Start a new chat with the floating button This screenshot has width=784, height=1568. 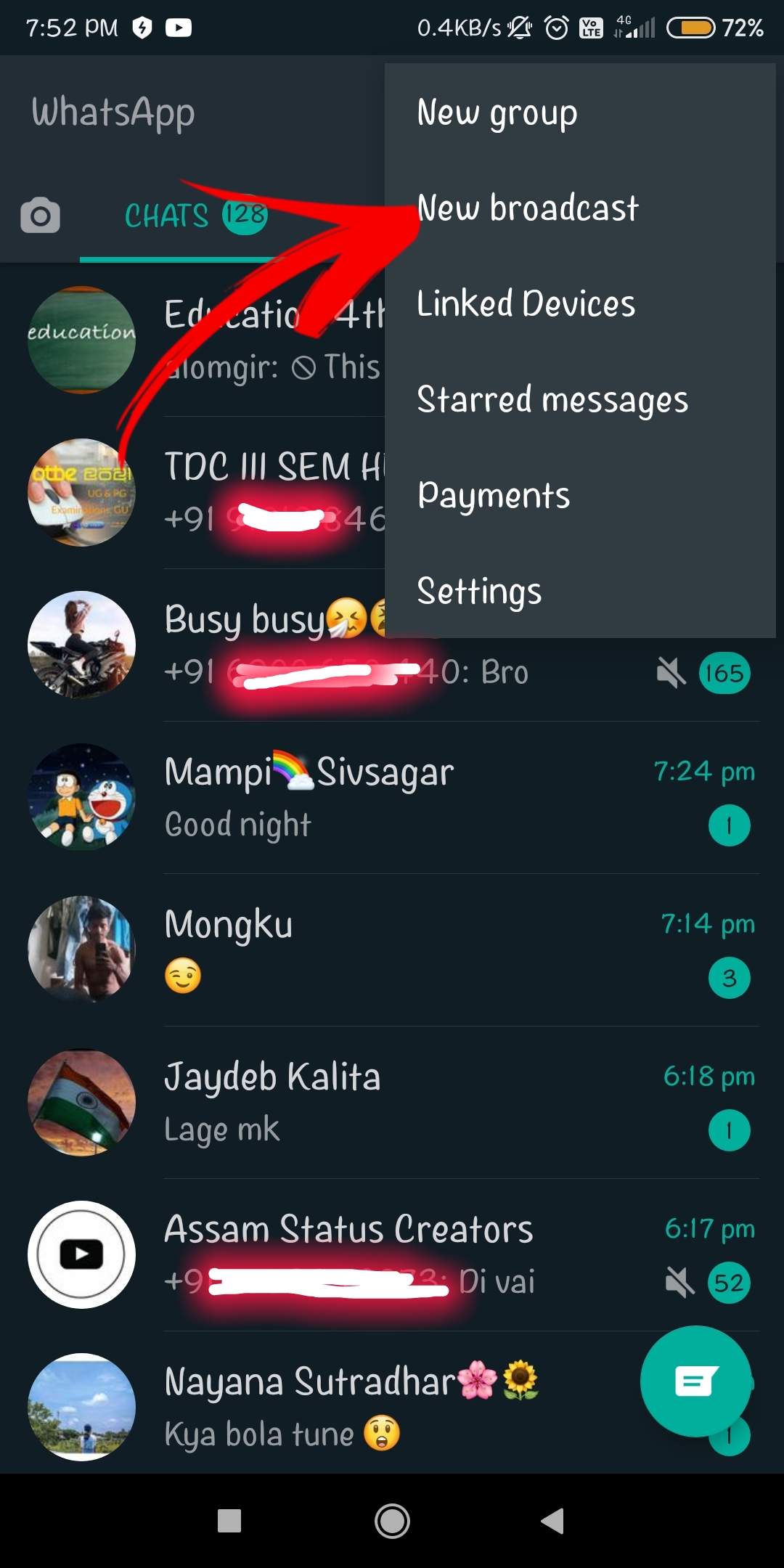pyautogui.click(x=695, y=1381)
